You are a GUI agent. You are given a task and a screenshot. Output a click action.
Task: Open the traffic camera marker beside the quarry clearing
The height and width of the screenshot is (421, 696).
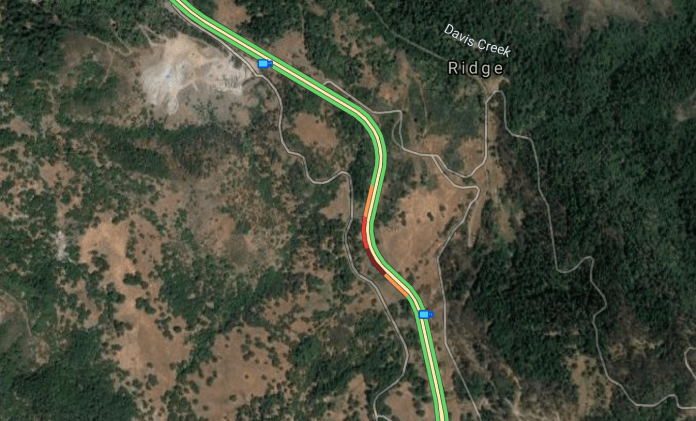[265, 64]
